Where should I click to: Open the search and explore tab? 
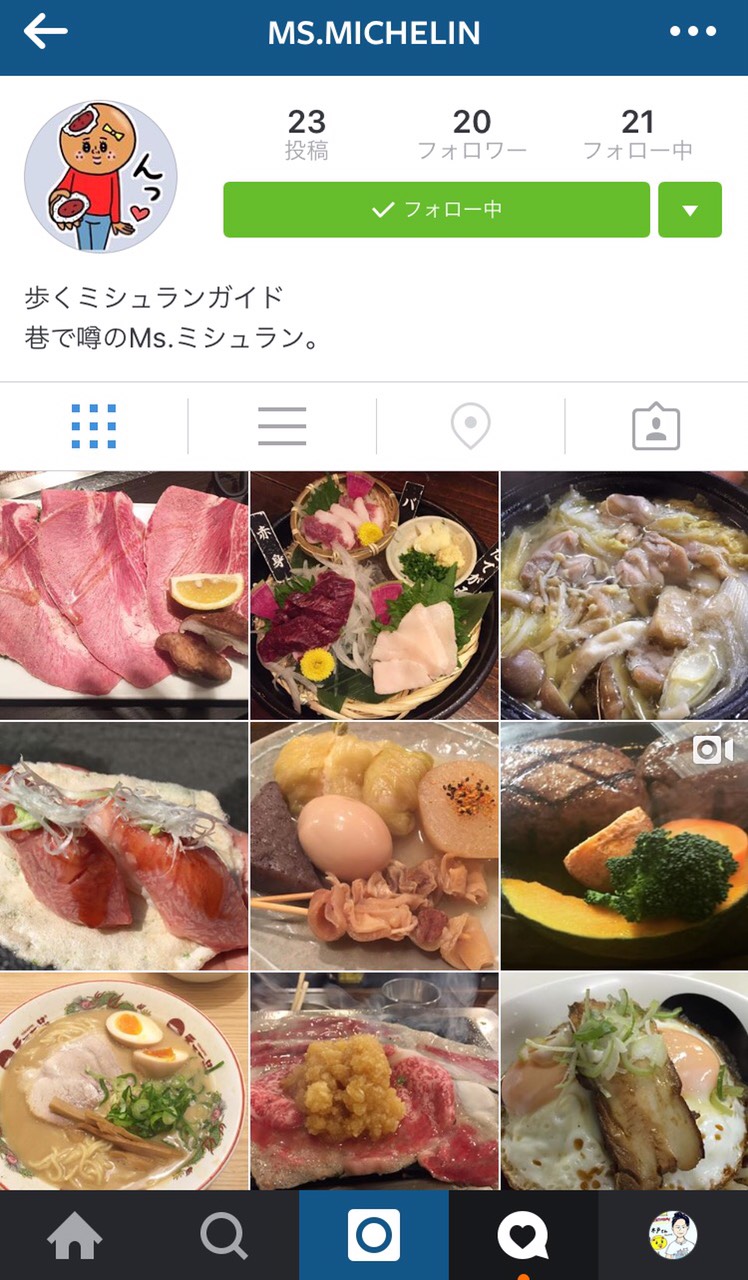[224, 1236]
